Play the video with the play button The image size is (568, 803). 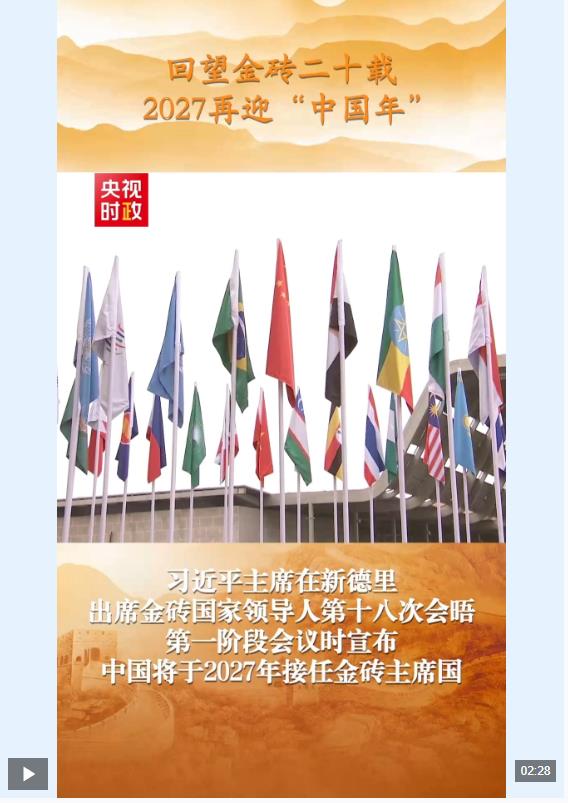(28, 774)
